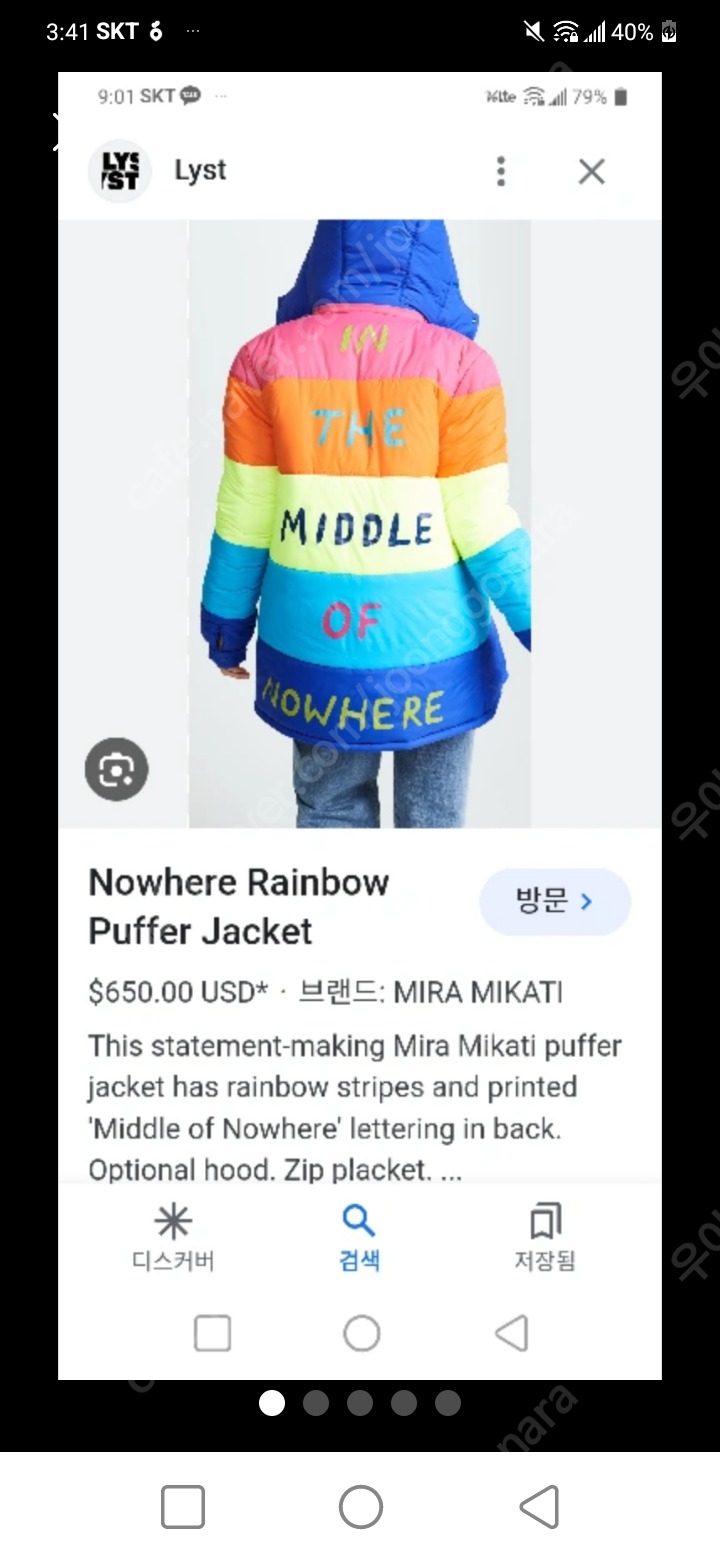Tap the 방문 (Visit) button
Viewport: 720px width, 1560px height.
[x=555, y=901]
